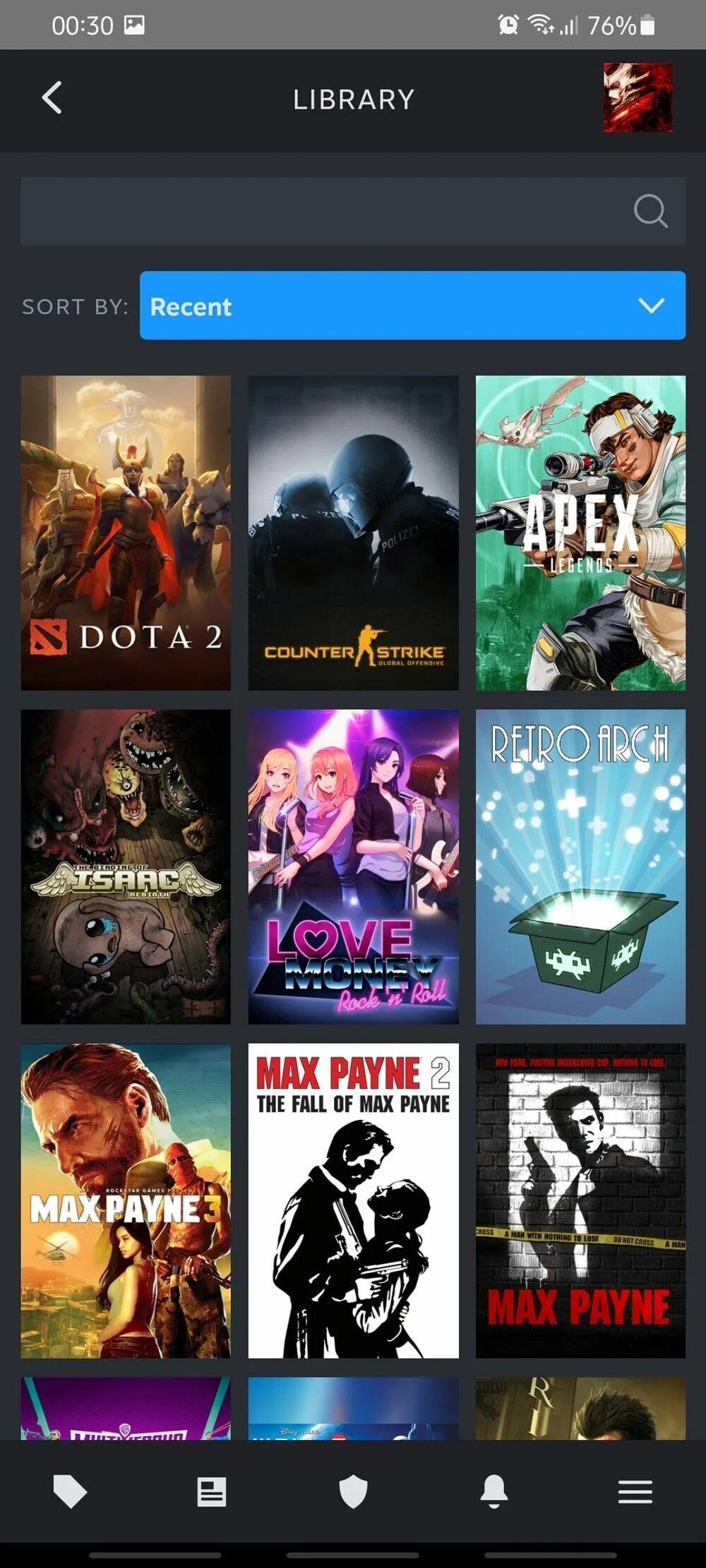This screenshot has height=1568, width=706.
Task: Open the notifications bell tab
Action: (494, 1492)
